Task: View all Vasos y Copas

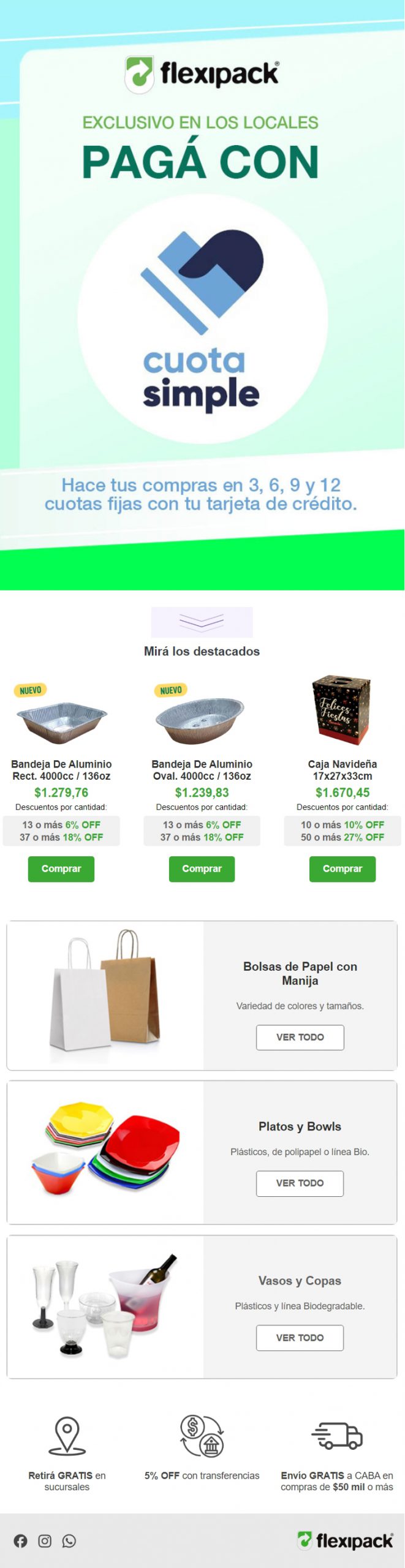Action: pyautogui.click(x=300, y=1337)
